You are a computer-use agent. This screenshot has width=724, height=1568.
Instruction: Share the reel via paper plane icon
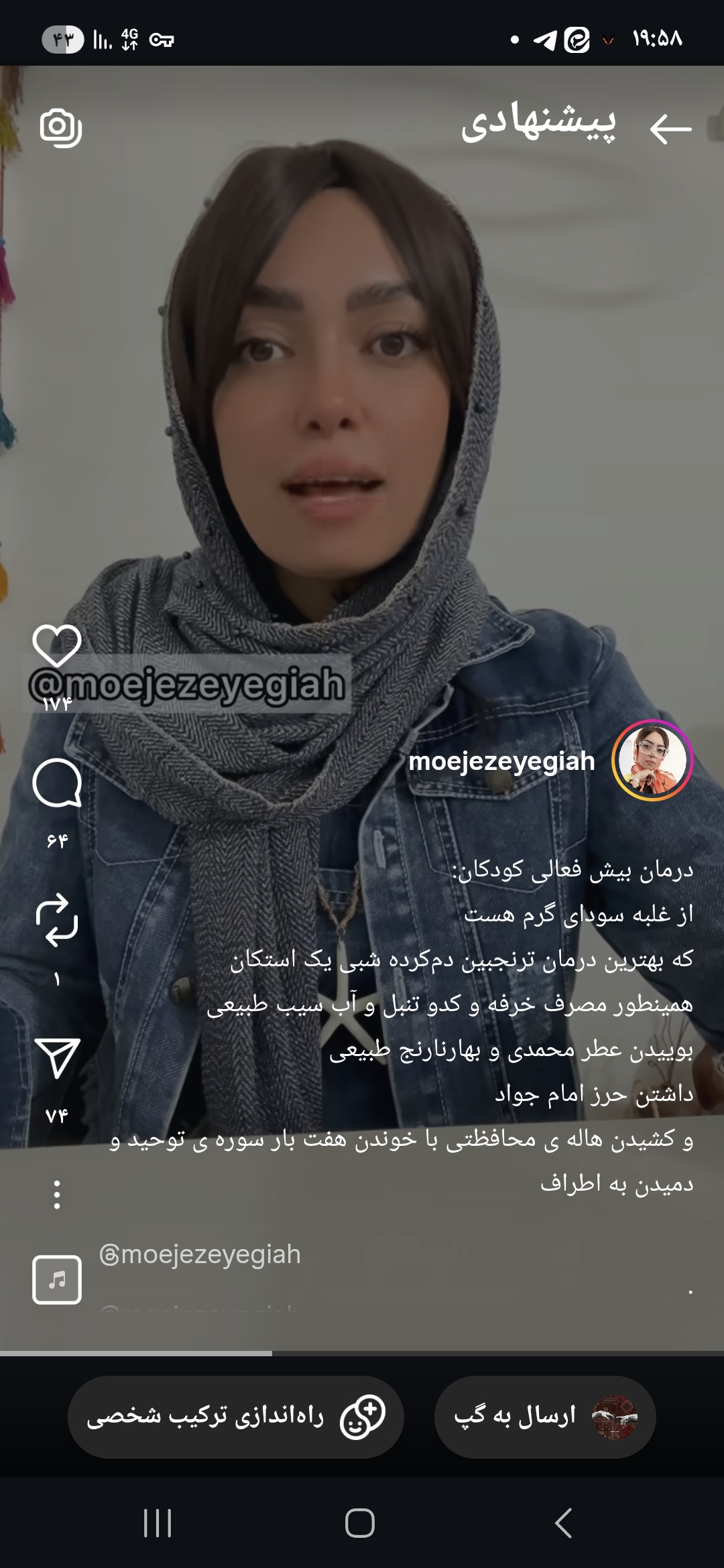point(57,1058)
